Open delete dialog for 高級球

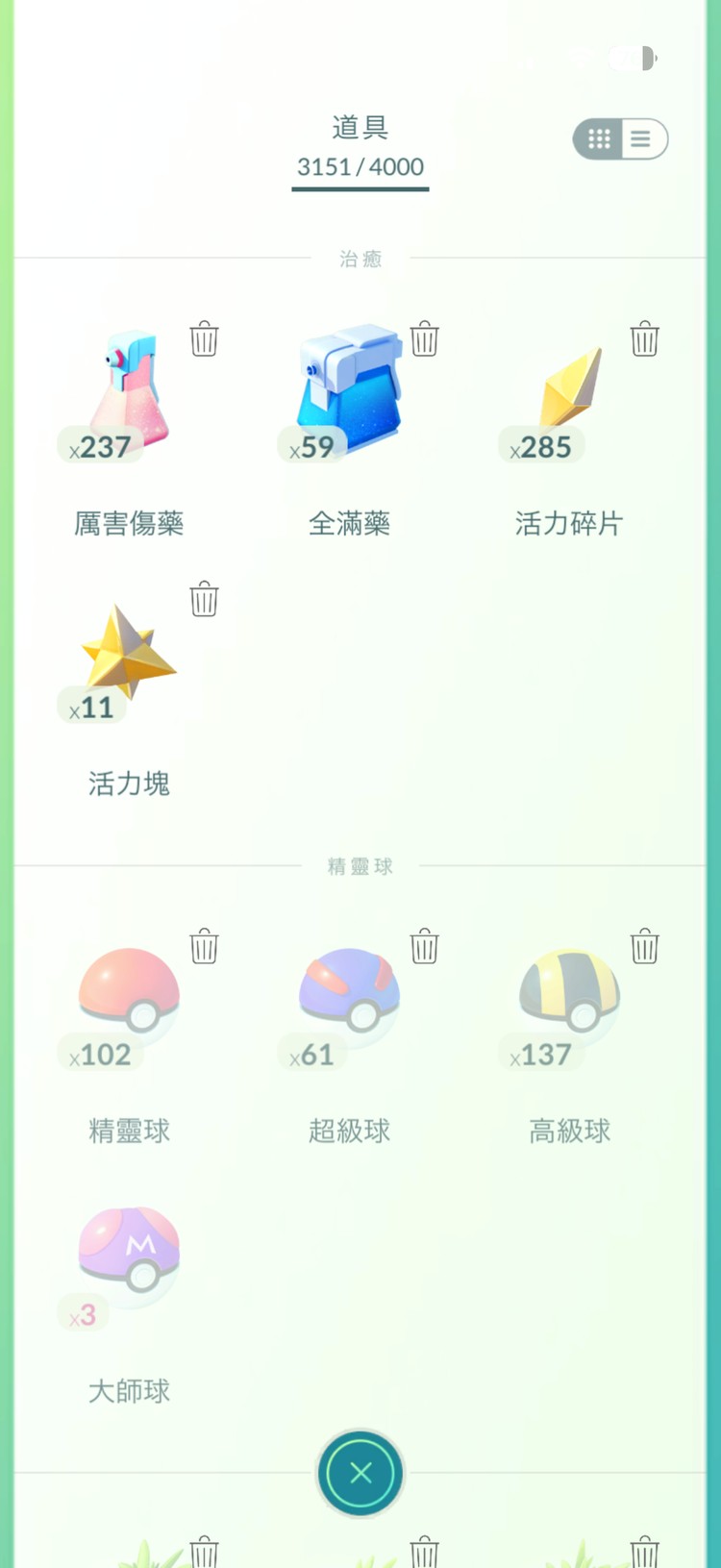tap(645, 946)
